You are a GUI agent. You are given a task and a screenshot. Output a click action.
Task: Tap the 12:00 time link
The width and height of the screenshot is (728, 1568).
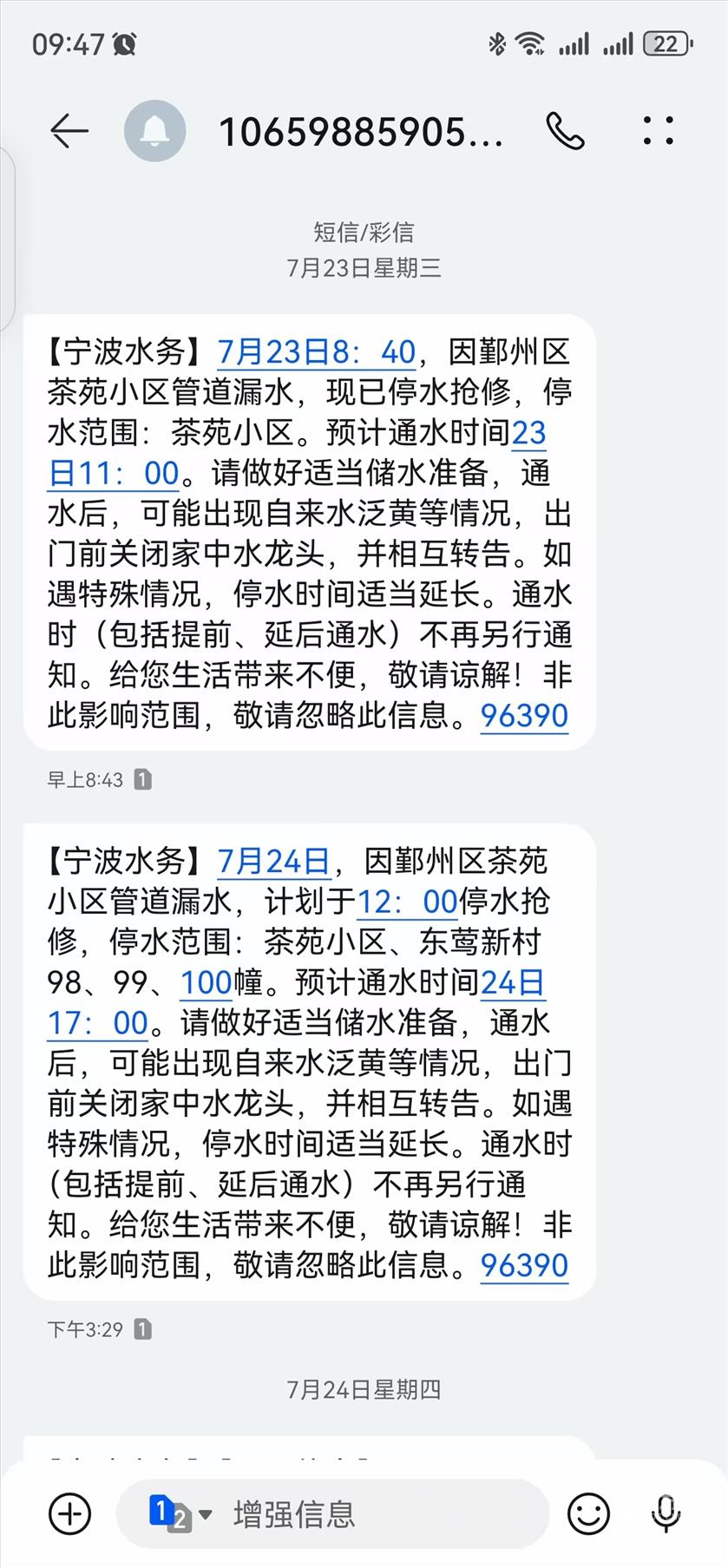coord(407,902)
